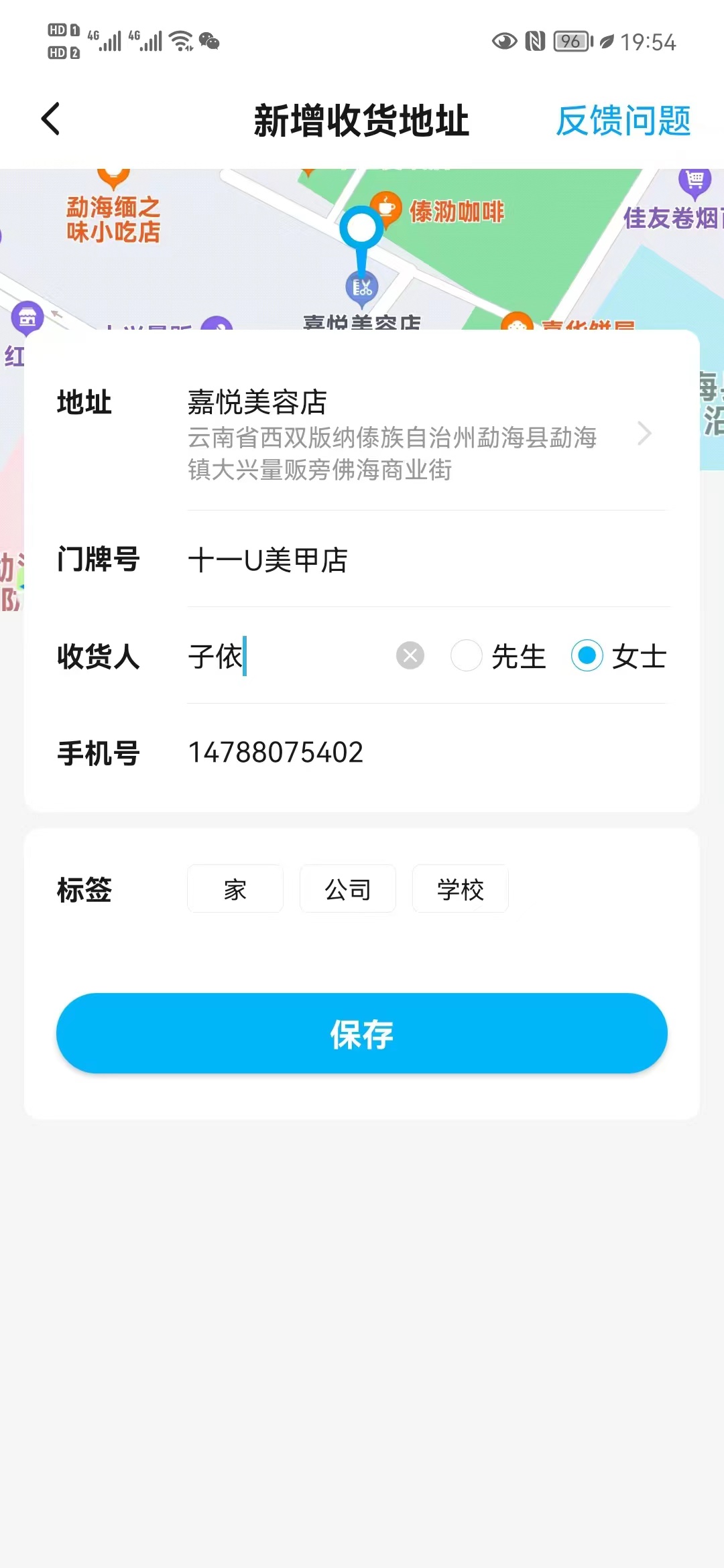The height and width of the screenshot is (1568, 724).
Task: Edit the 手机号 phone number field
Action: [428, 752]
